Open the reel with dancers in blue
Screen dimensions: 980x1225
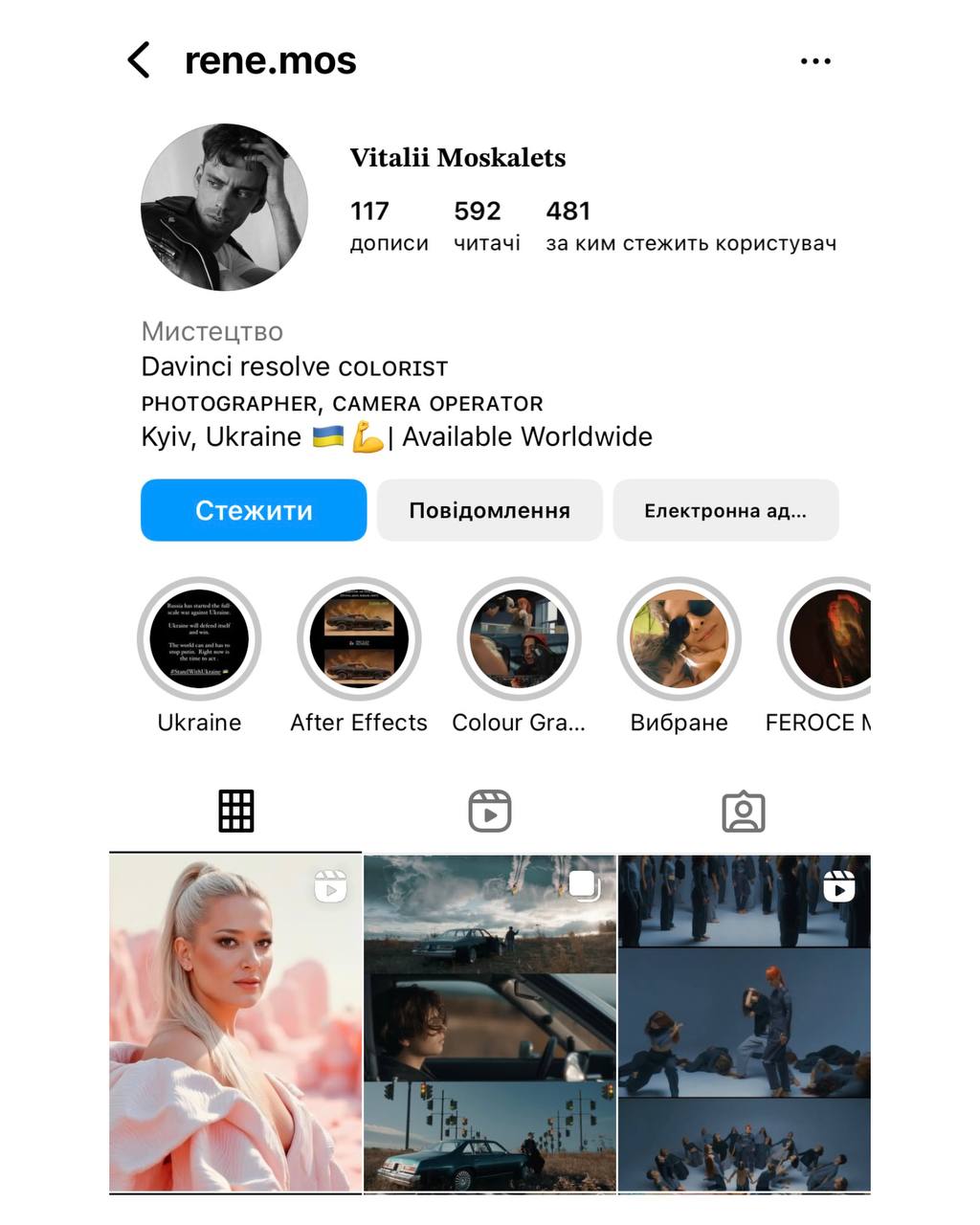pyautogui.click(x=745, y=1023)
